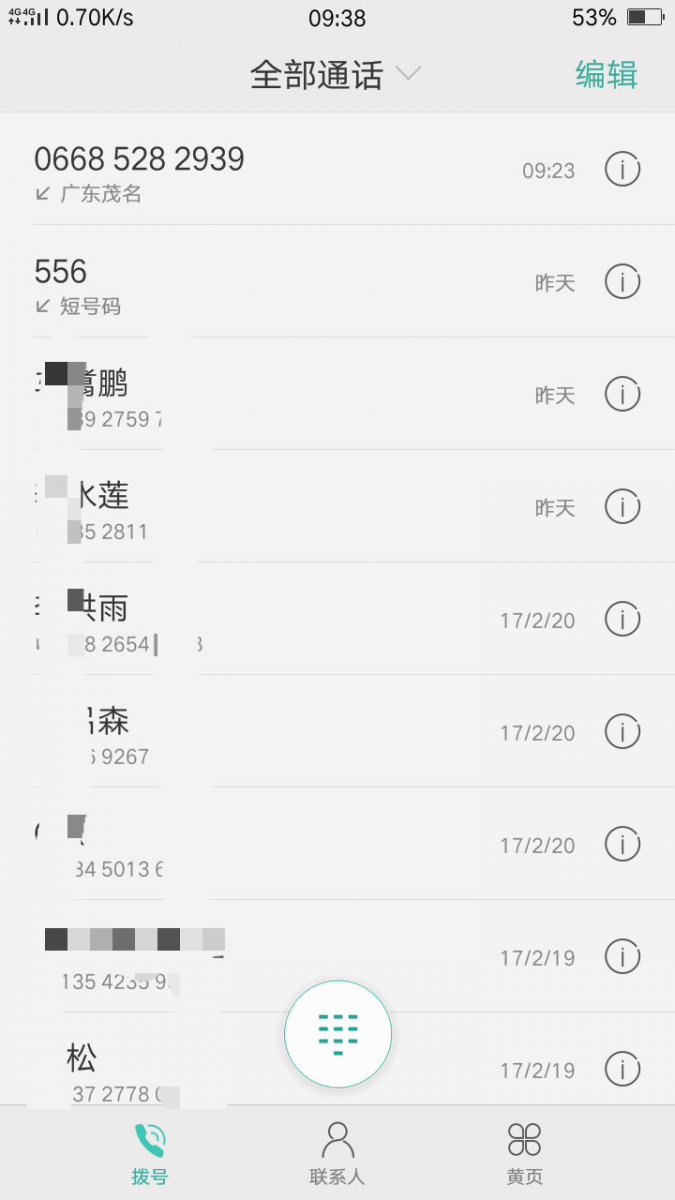Viewport: 675px width, 1200px height.
Task: Select the 拨号 tab
Action: [150, 1152]
